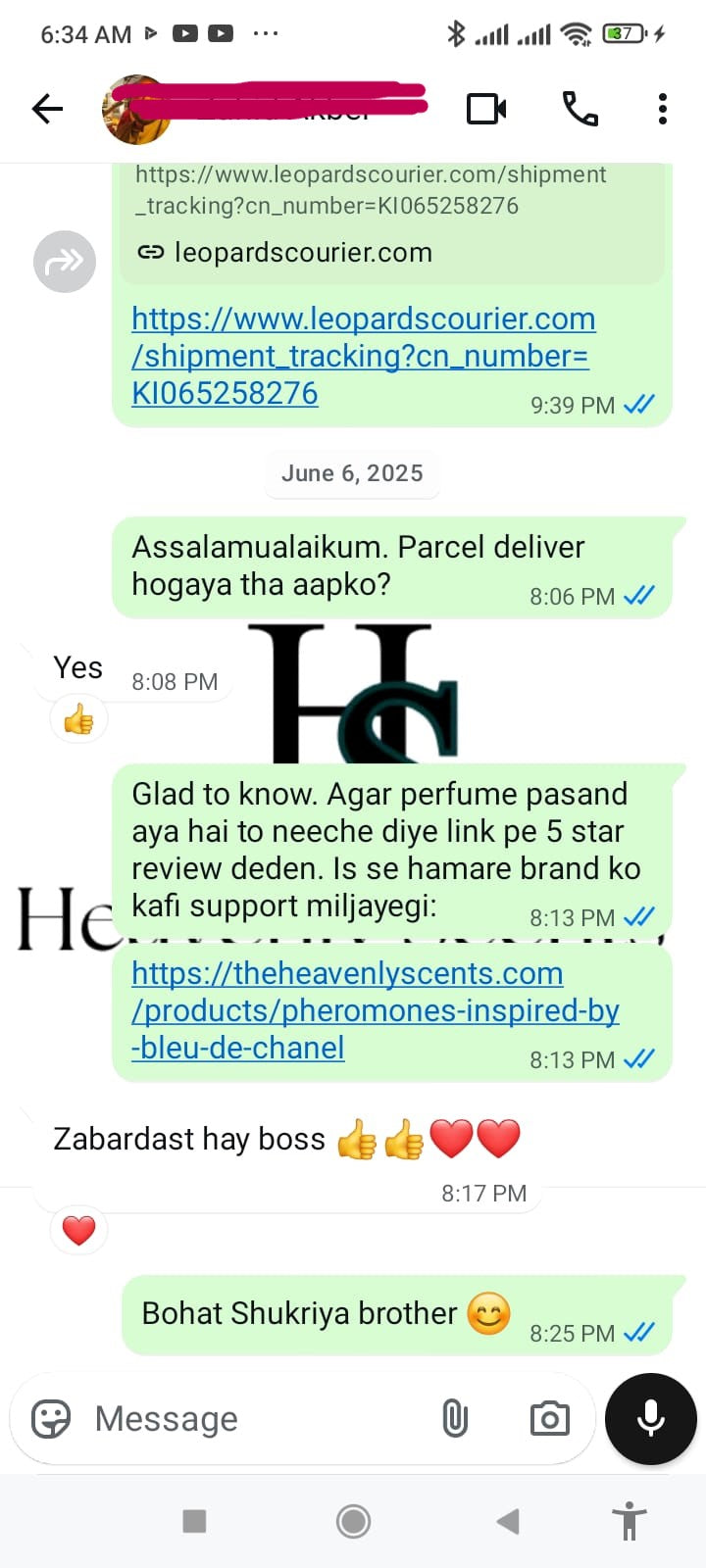
Task: Tap the thumbs-up reaction under Yes
Action: [78, 720]
